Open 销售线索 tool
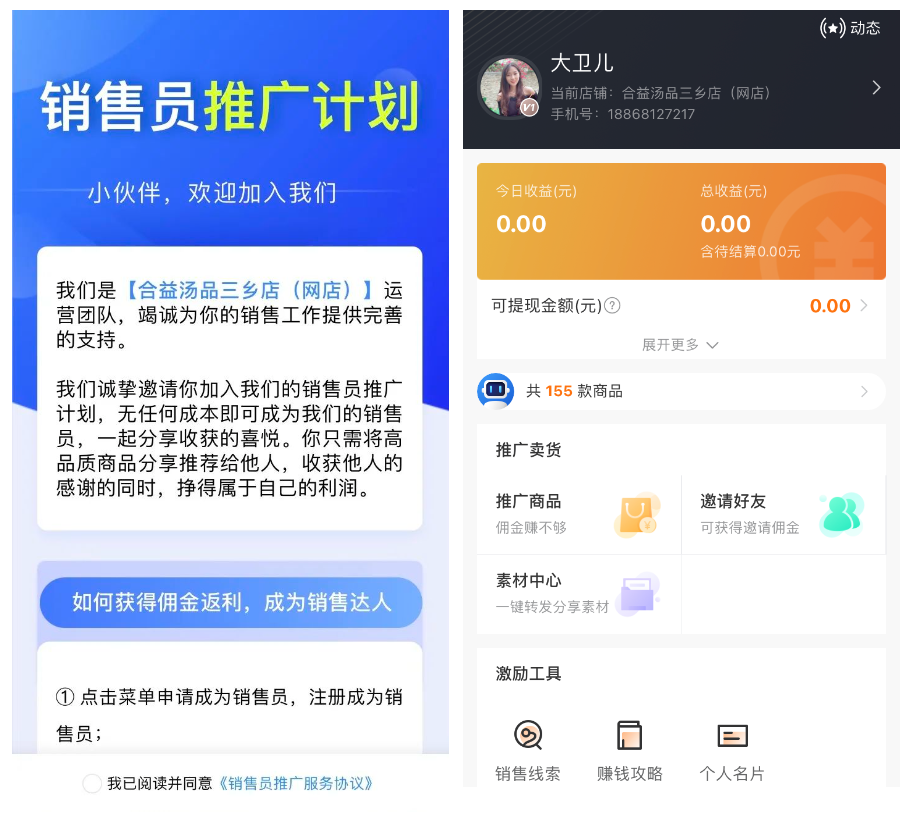The image size is (908, 814). (528, 750)
